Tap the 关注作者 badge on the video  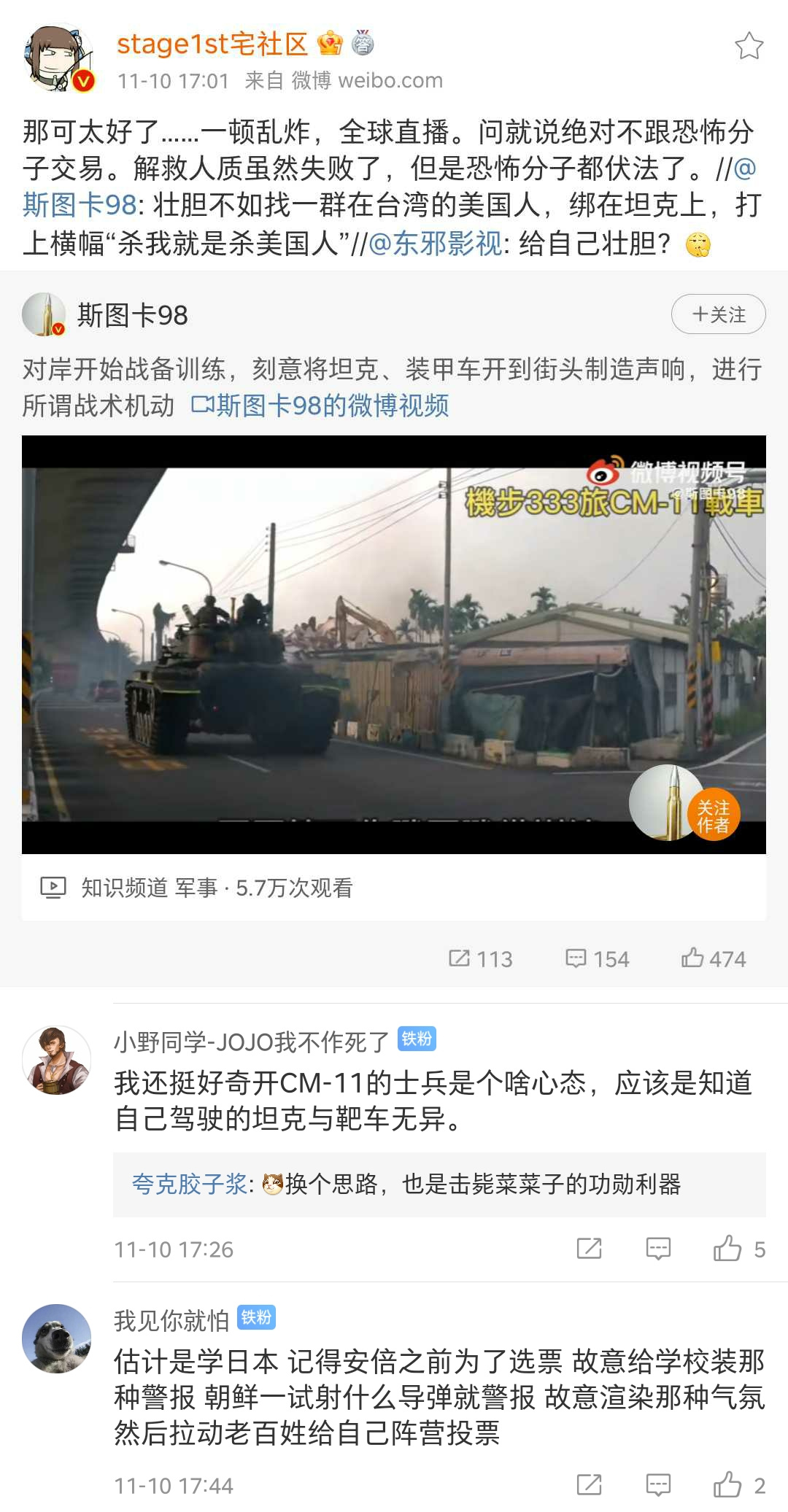[713, 815]
